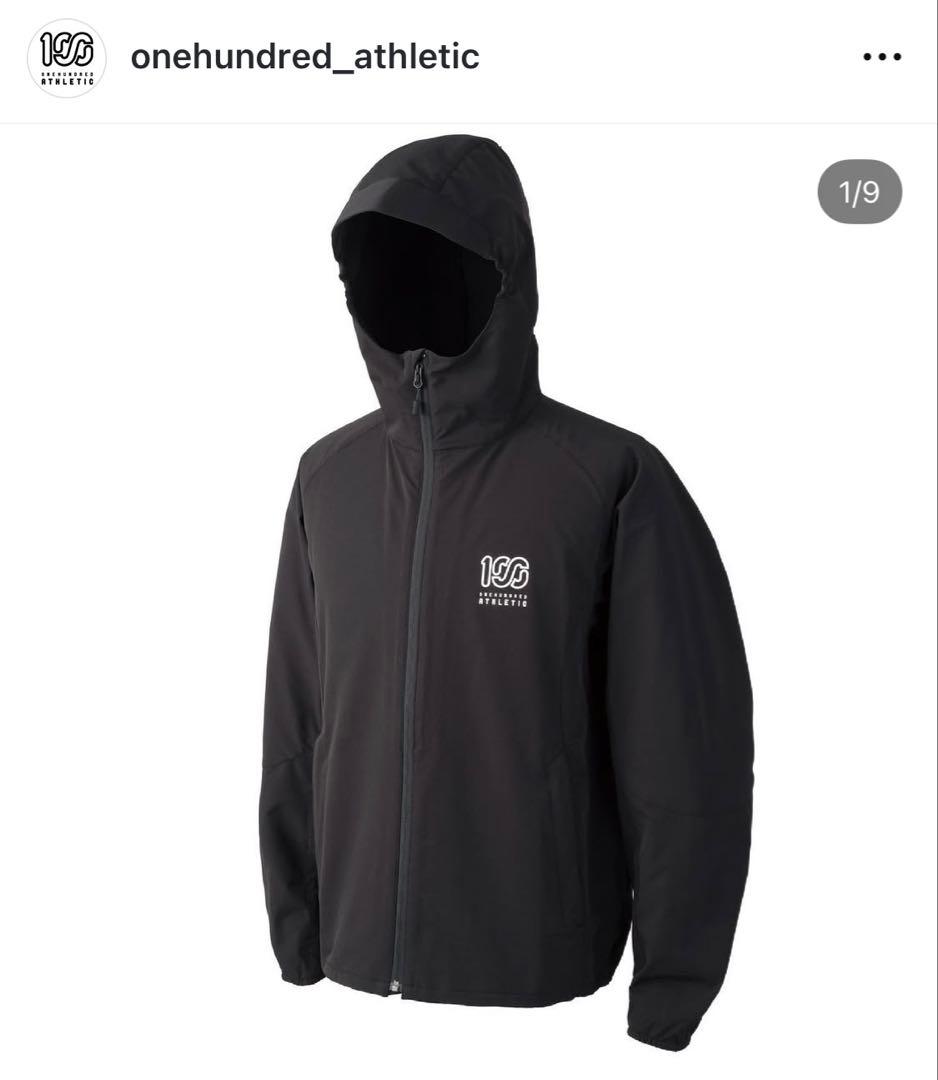Select the black jacket product photo
Screen dimensions: 938x1080
[469, 600]
